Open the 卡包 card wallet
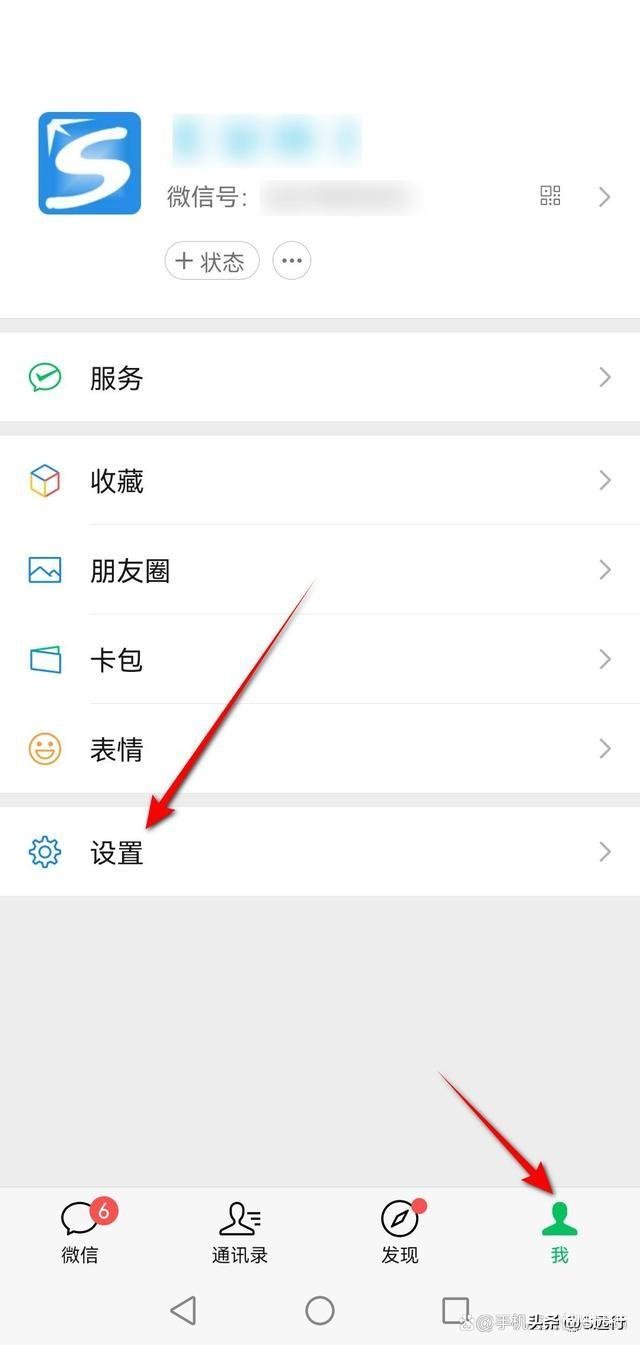640x1345 pixels. (320, 660)
